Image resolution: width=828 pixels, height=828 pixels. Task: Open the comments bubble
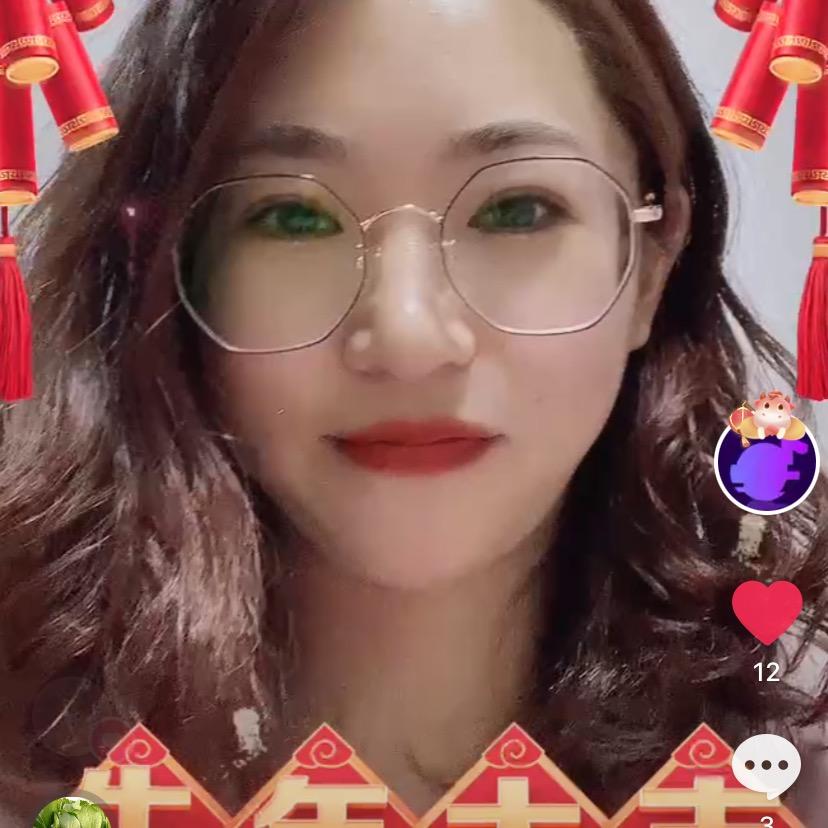(x=766, y=767)
